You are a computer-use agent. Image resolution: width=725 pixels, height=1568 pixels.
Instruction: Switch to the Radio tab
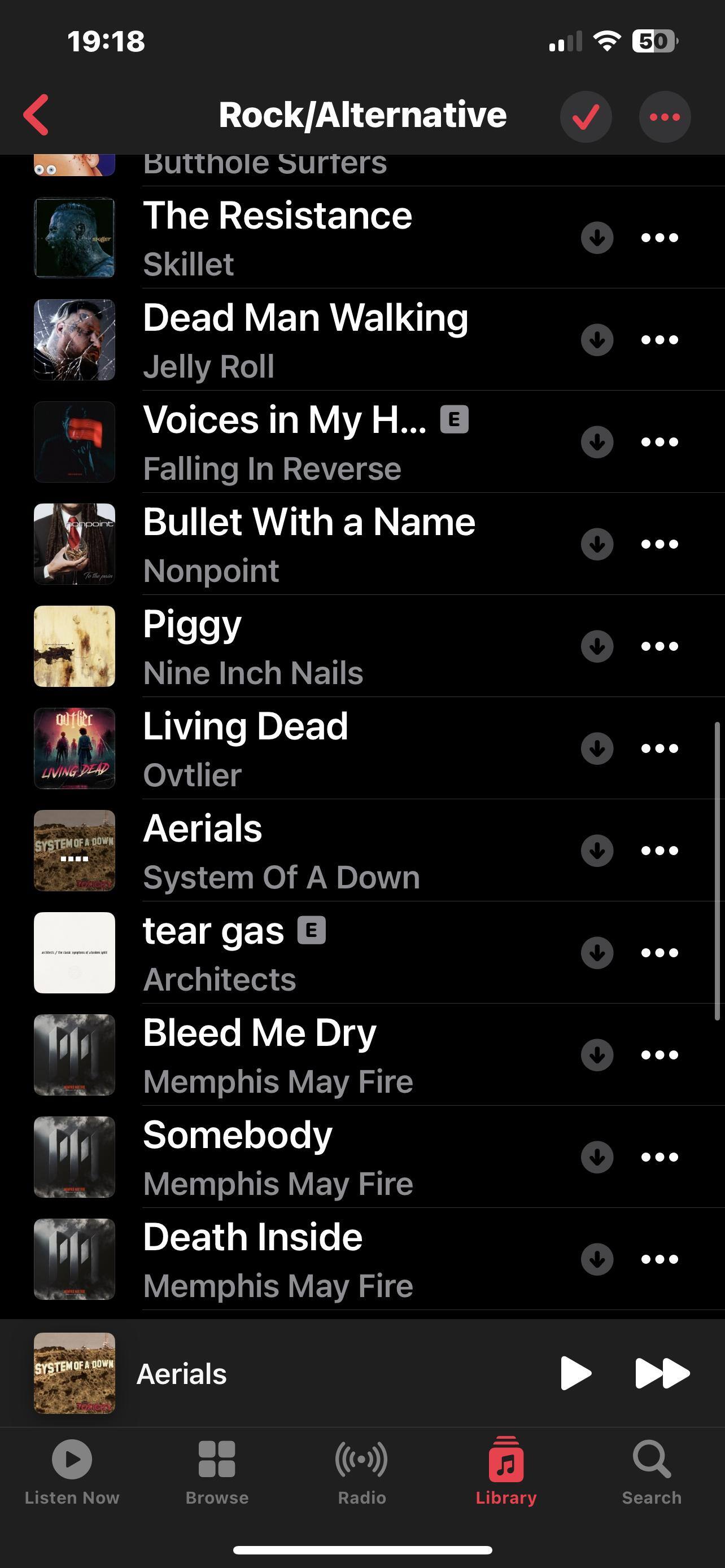click(x=361, y=1471)
